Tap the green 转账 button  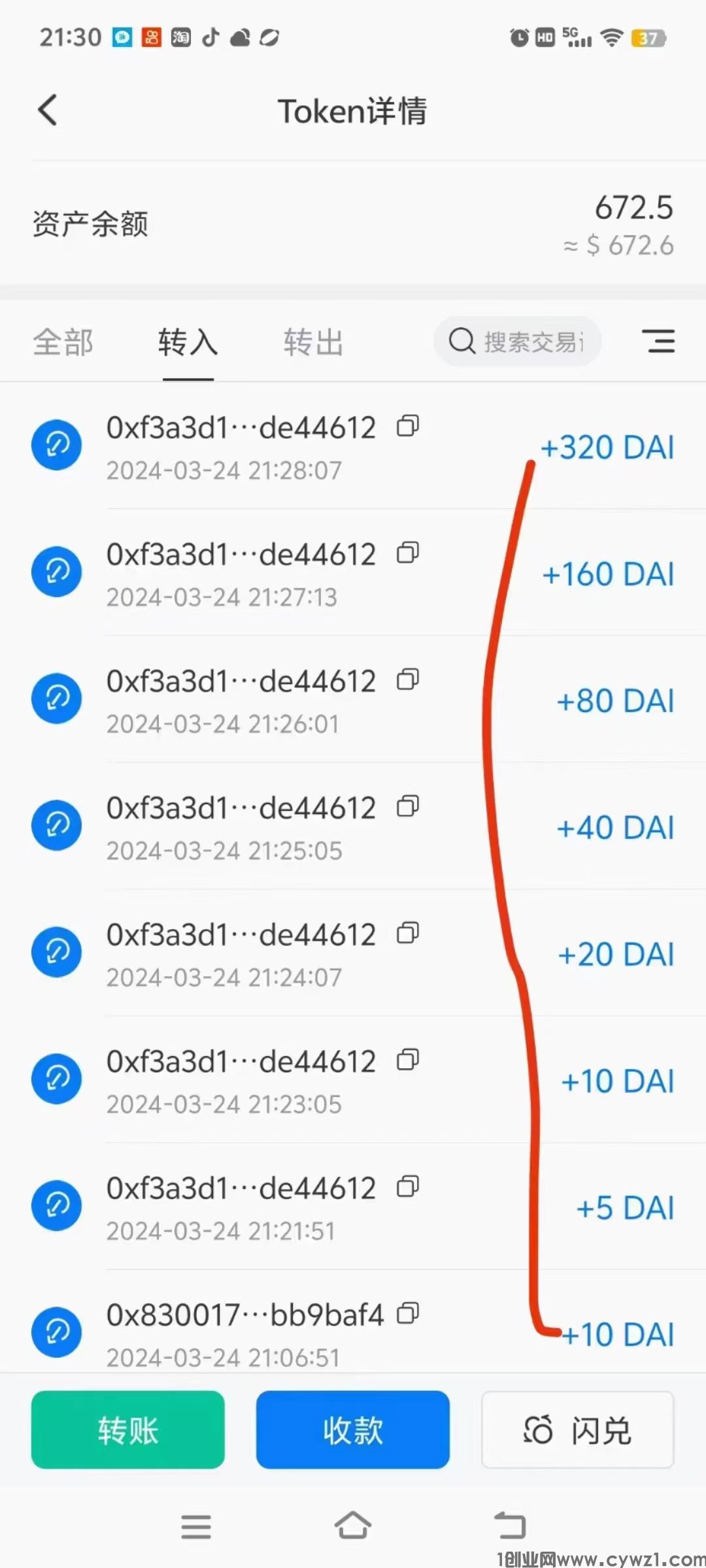(128, 1429)
